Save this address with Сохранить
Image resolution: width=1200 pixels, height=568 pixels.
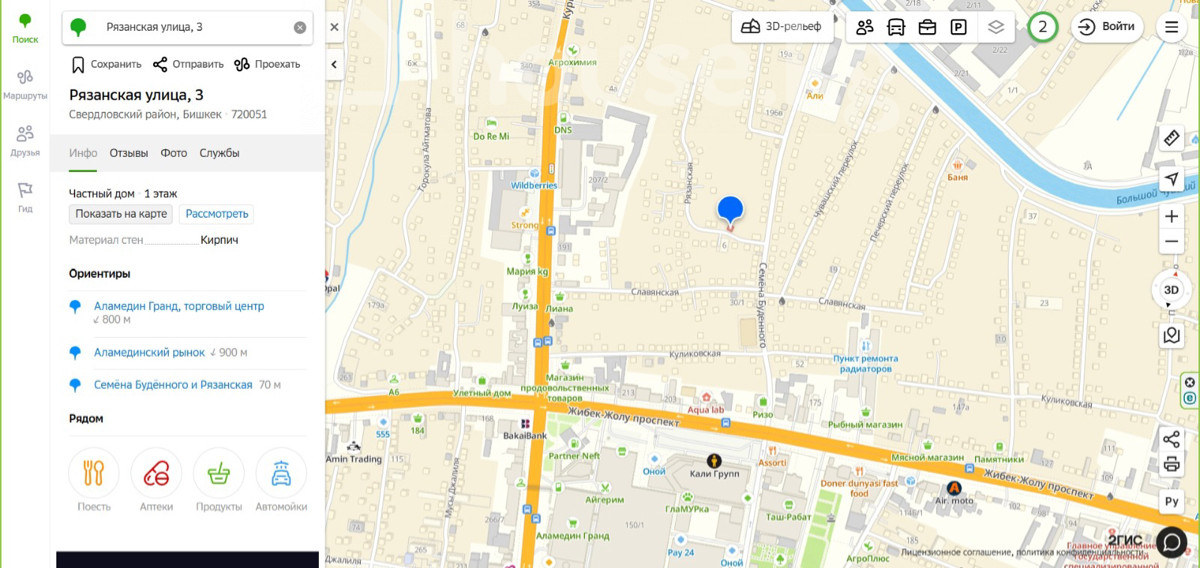click(x=106, y=64)
